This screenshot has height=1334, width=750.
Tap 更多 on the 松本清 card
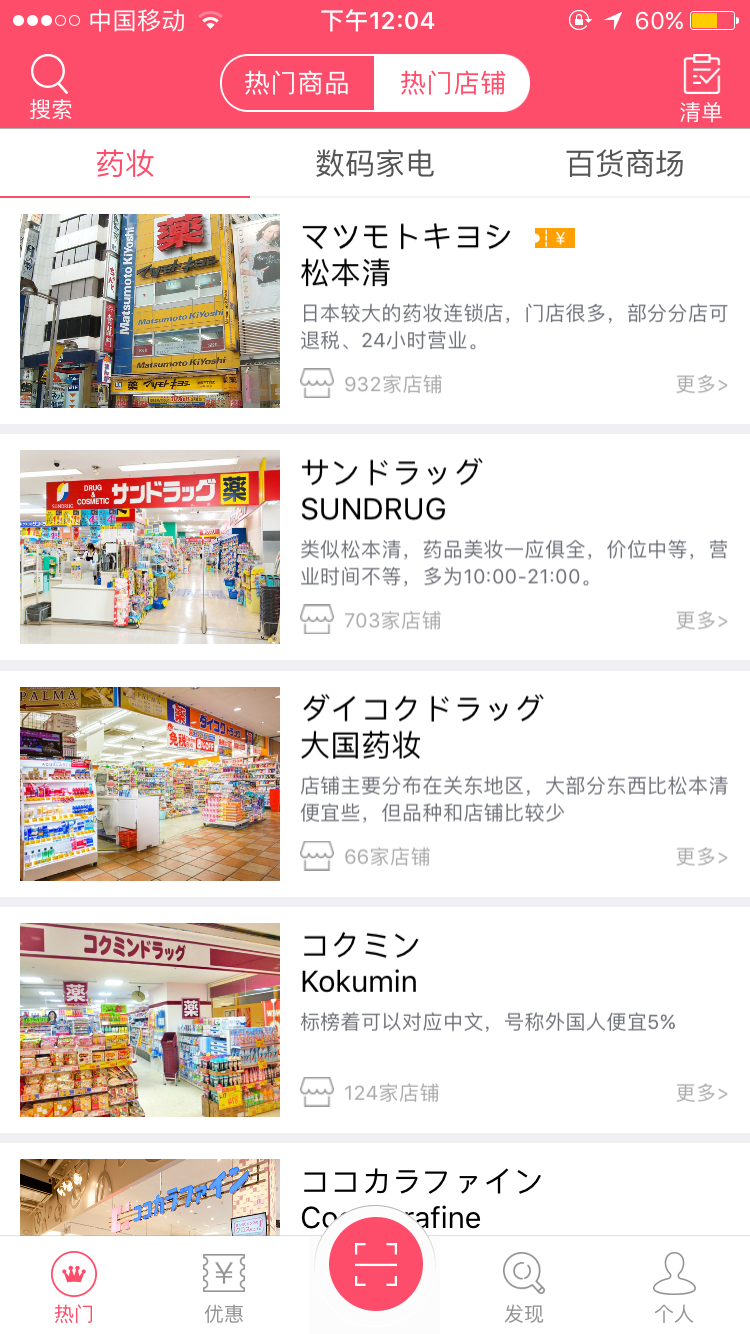(x=701, y=384)
